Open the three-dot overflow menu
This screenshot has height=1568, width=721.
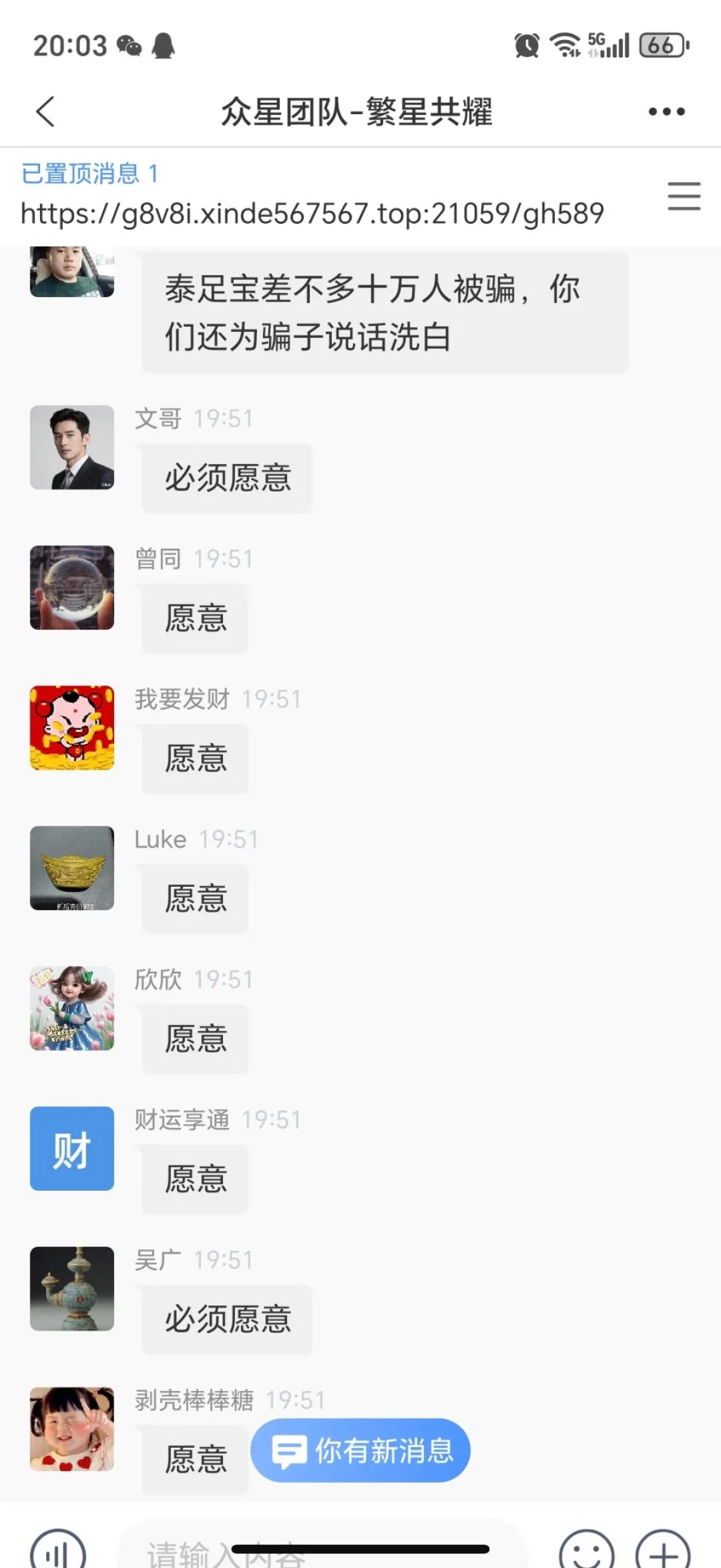[x=666, y=112]
